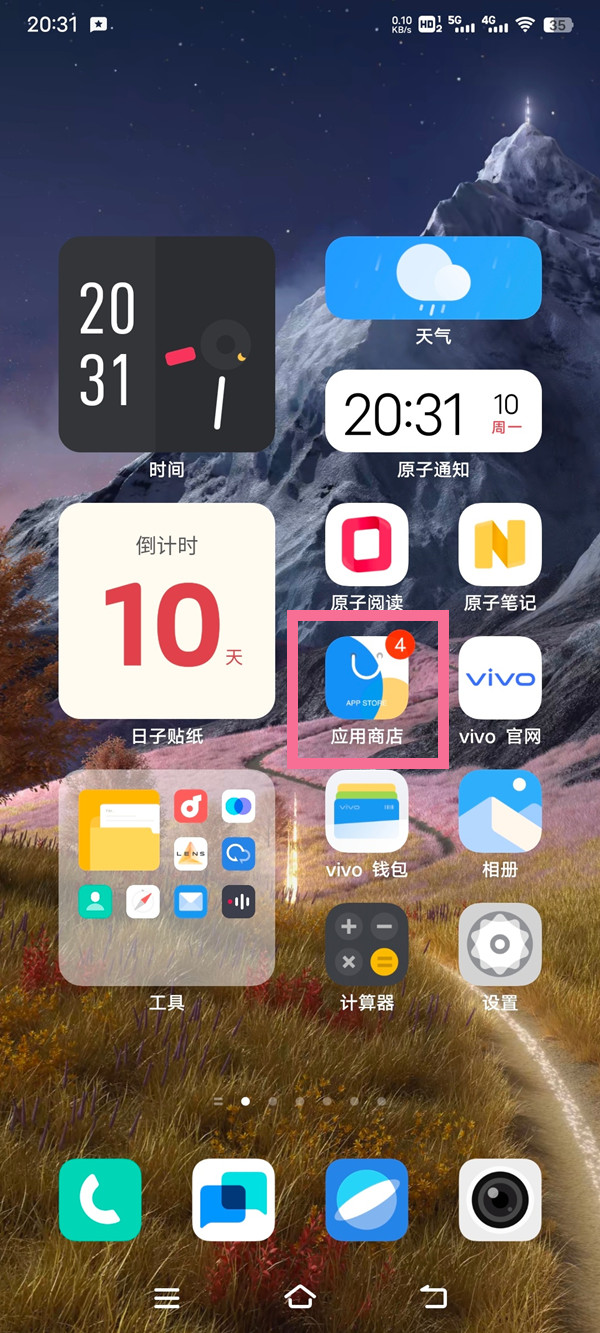The height and width of the screenshot is (1333, 600).
Task: Open the 天气 weather widget
Action: click(x=433, y=278)
